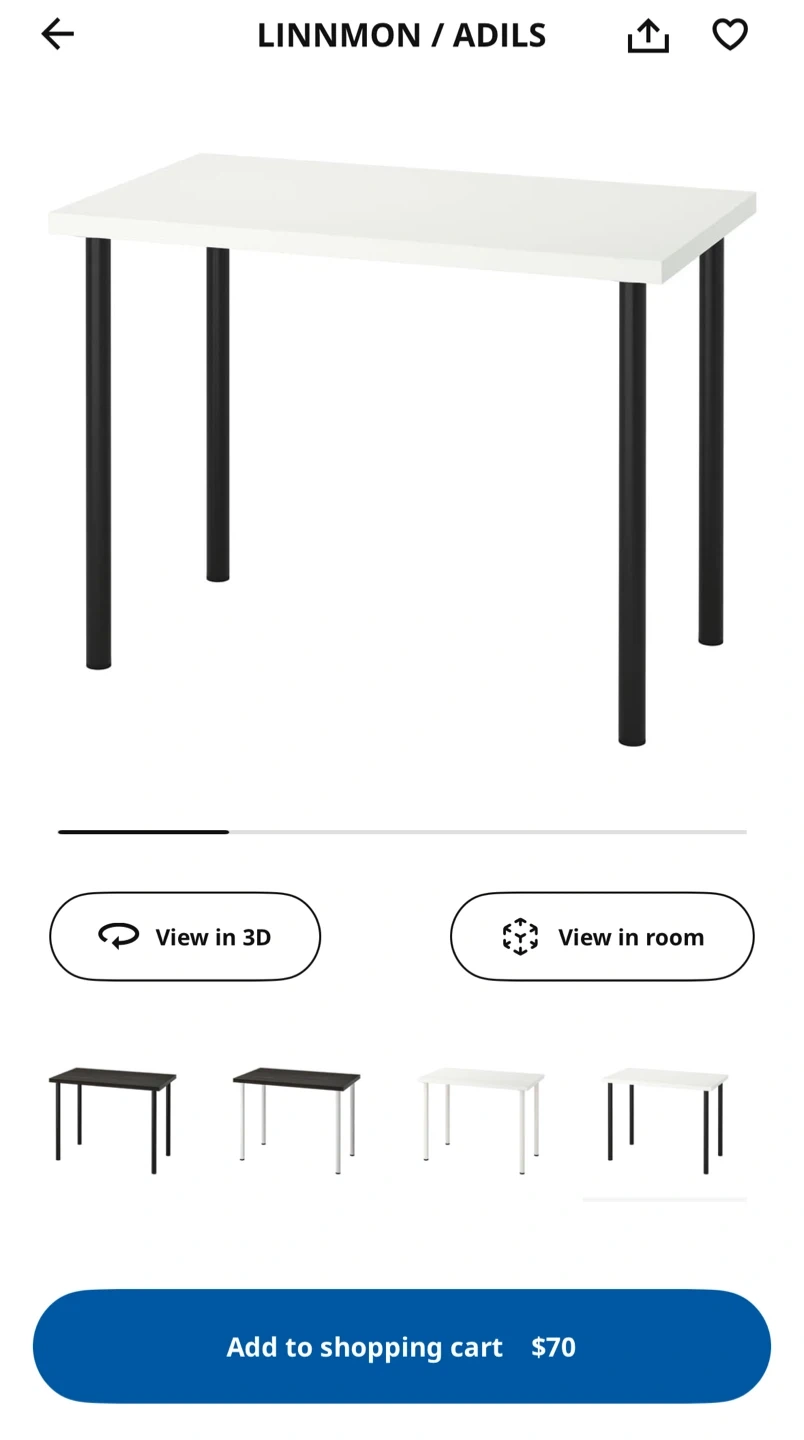Open the View in 3D mode

[185, 937]
